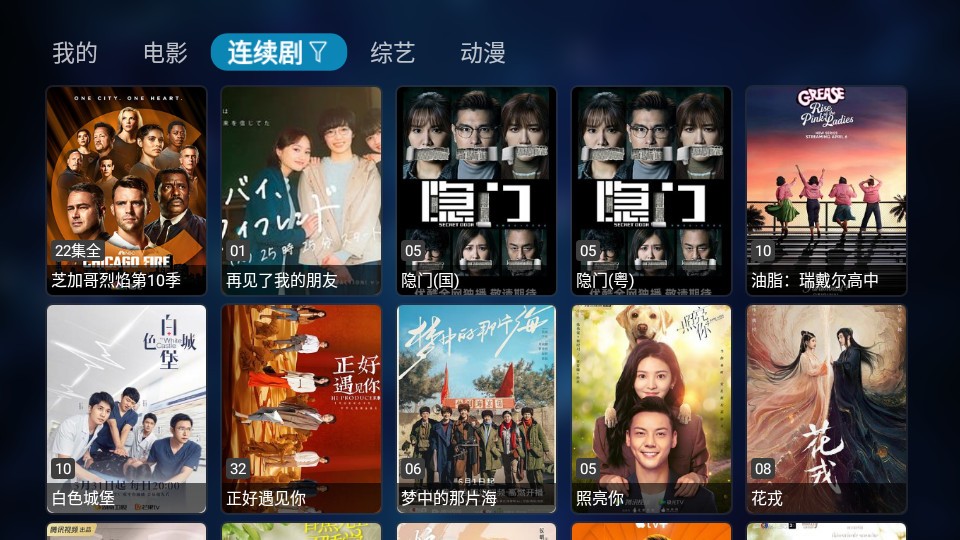View the 照亮你 series
The image size is (960, 540).
[651, 408]
